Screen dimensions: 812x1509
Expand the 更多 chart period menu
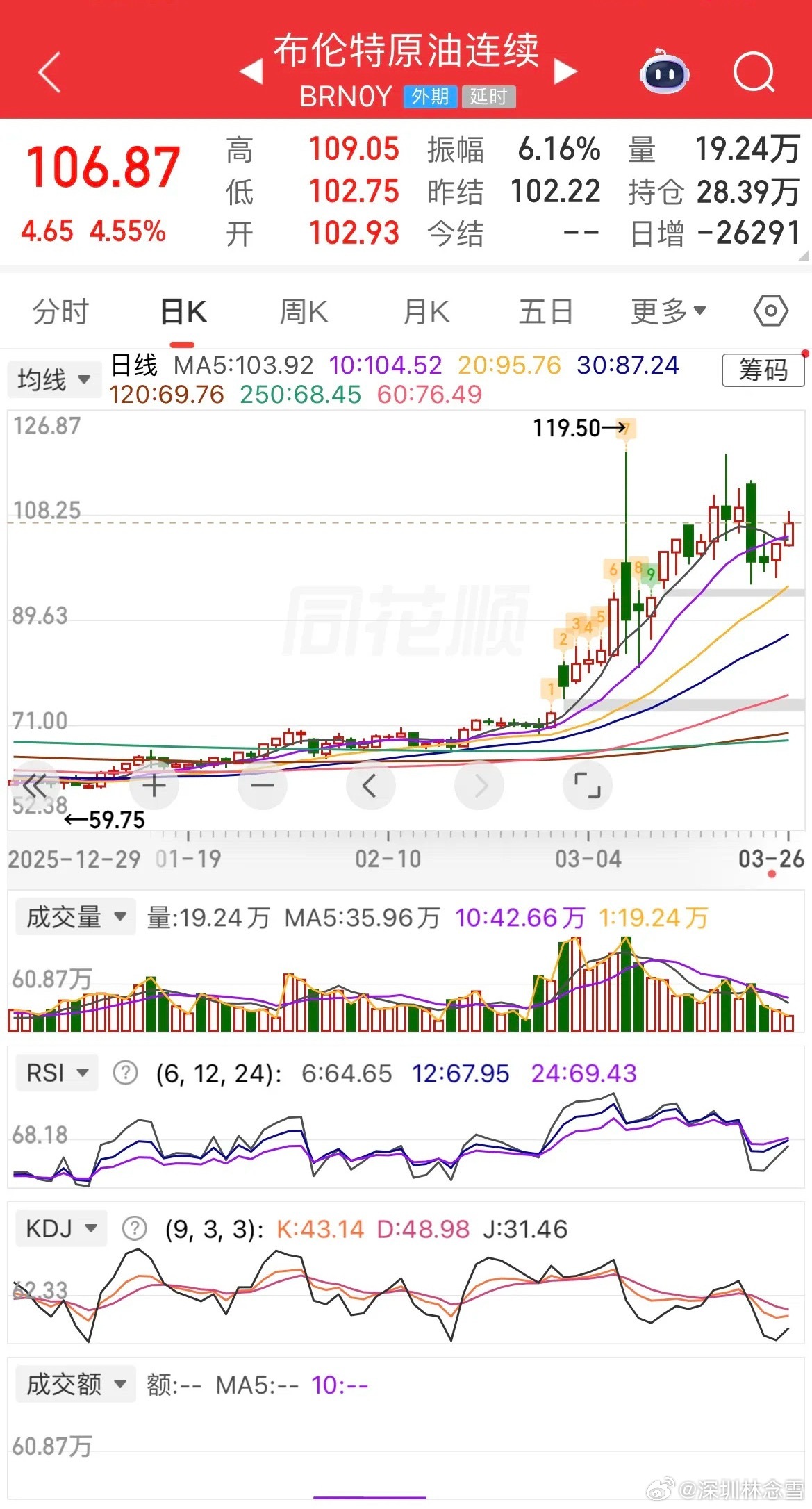(667, 311)
